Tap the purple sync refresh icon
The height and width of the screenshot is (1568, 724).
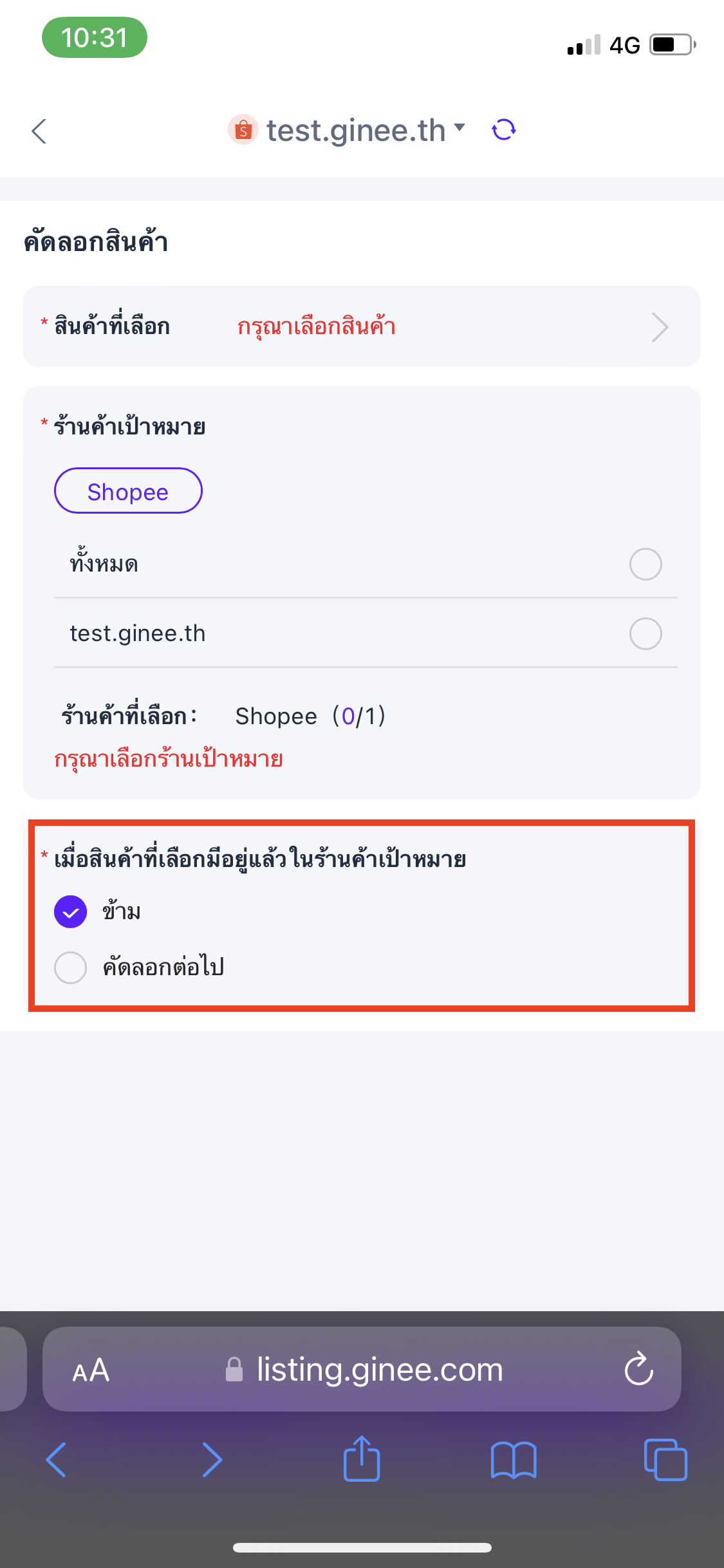[503, 129]
